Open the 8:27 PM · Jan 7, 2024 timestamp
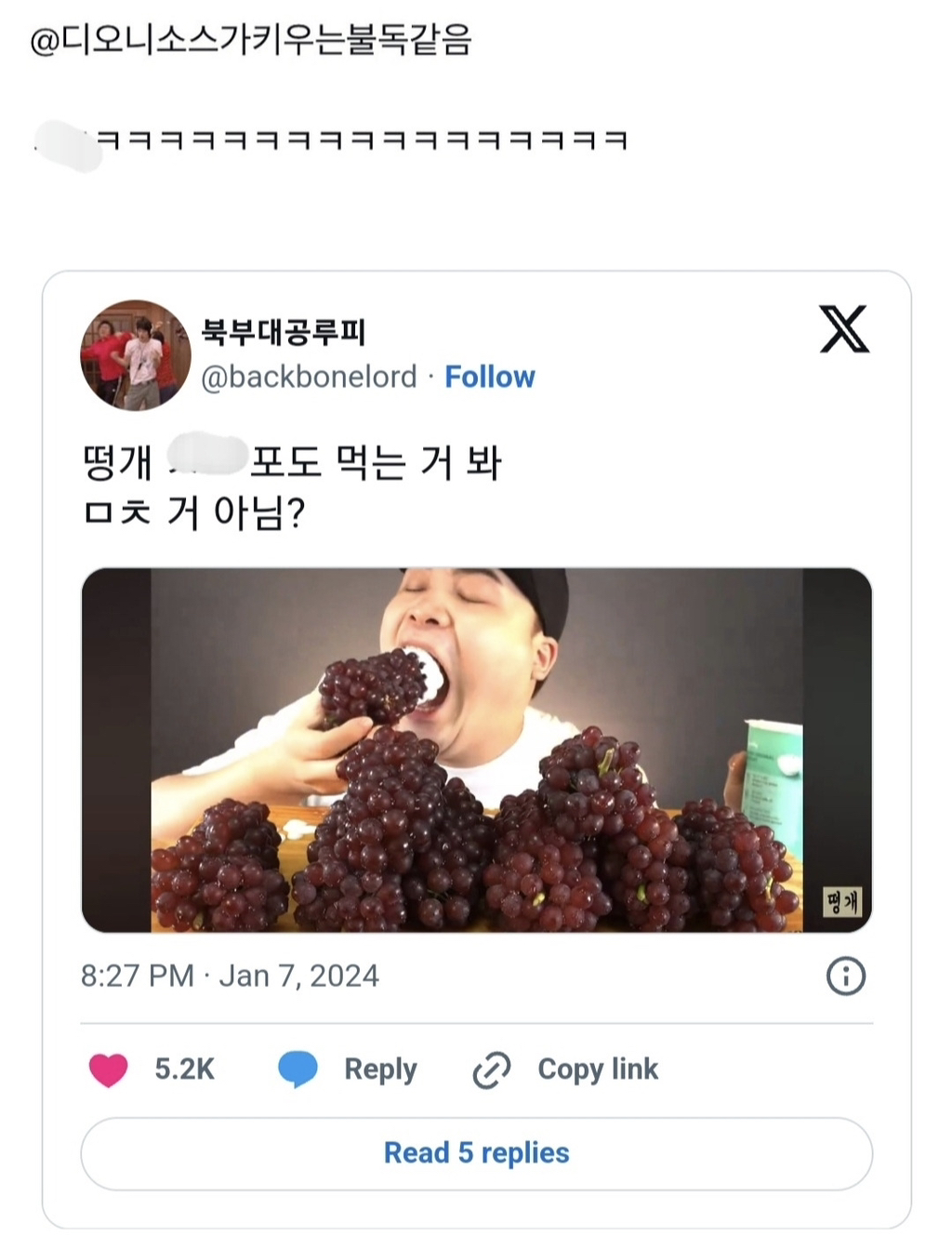Viewport: 952px width, 1249px height. [x=230, y=977]
